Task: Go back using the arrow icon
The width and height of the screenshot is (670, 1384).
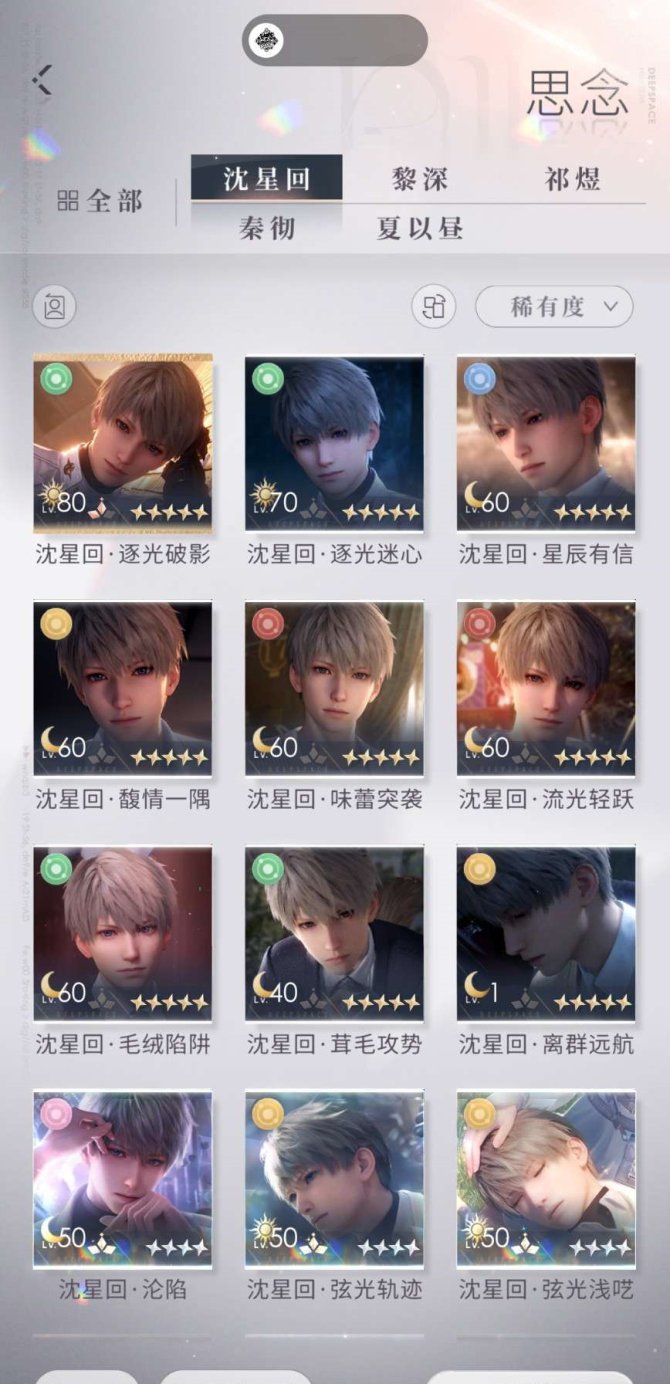Action: pyautogui.click(x=42, y=79)
